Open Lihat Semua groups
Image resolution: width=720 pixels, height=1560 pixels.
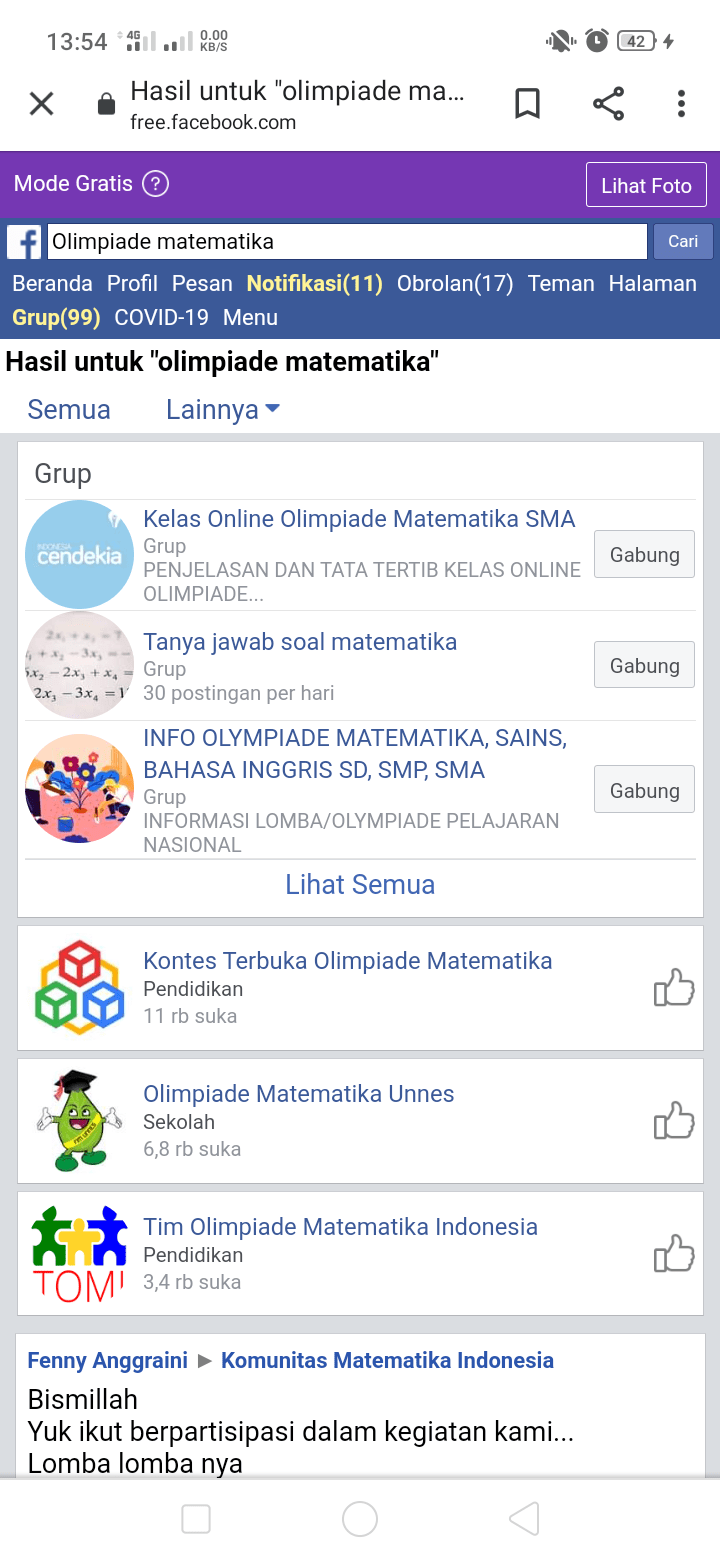click(360, 885)
